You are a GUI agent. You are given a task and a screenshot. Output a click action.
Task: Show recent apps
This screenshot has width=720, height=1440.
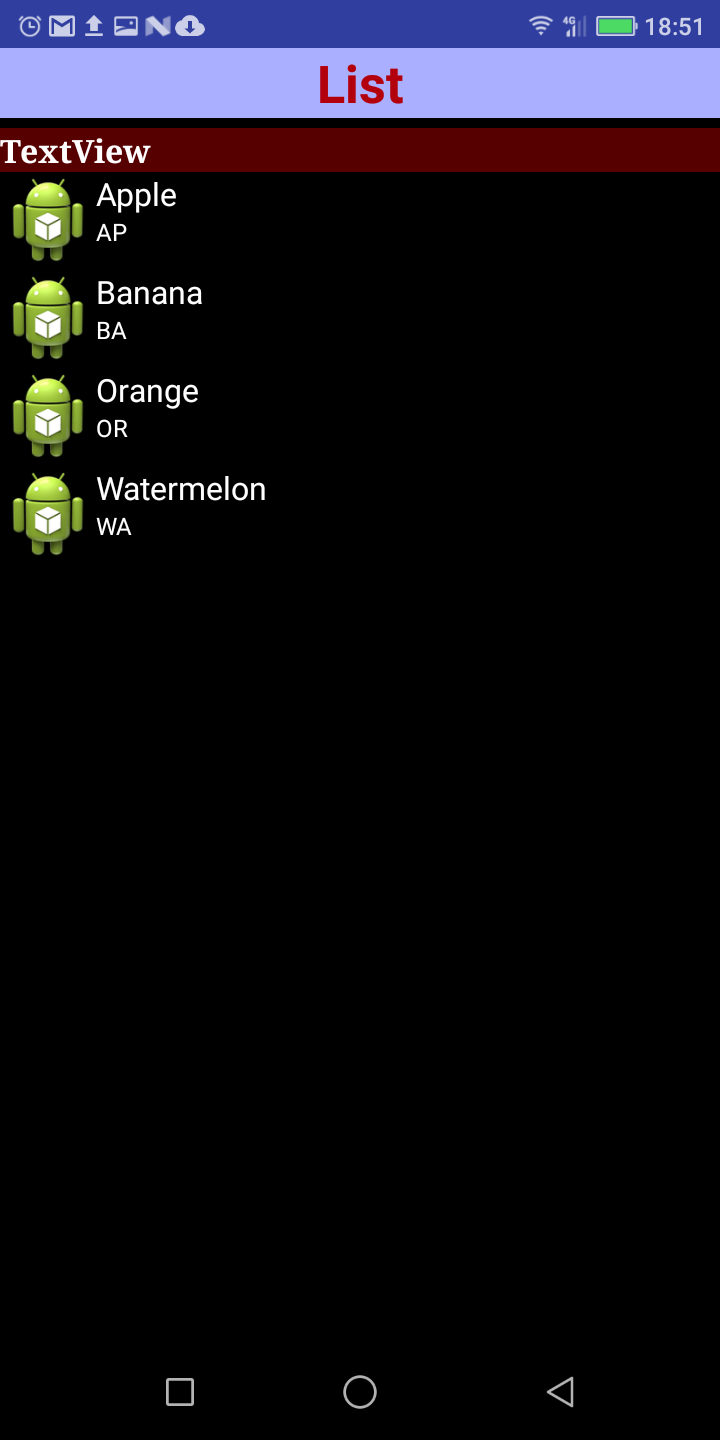[x=180, y=1391]
